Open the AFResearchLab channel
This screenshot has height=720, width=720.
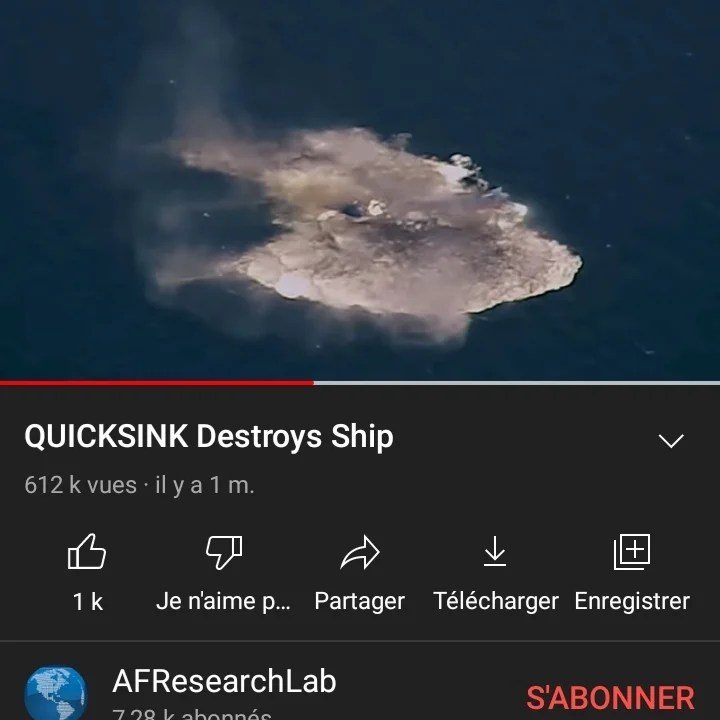[224, 682]
